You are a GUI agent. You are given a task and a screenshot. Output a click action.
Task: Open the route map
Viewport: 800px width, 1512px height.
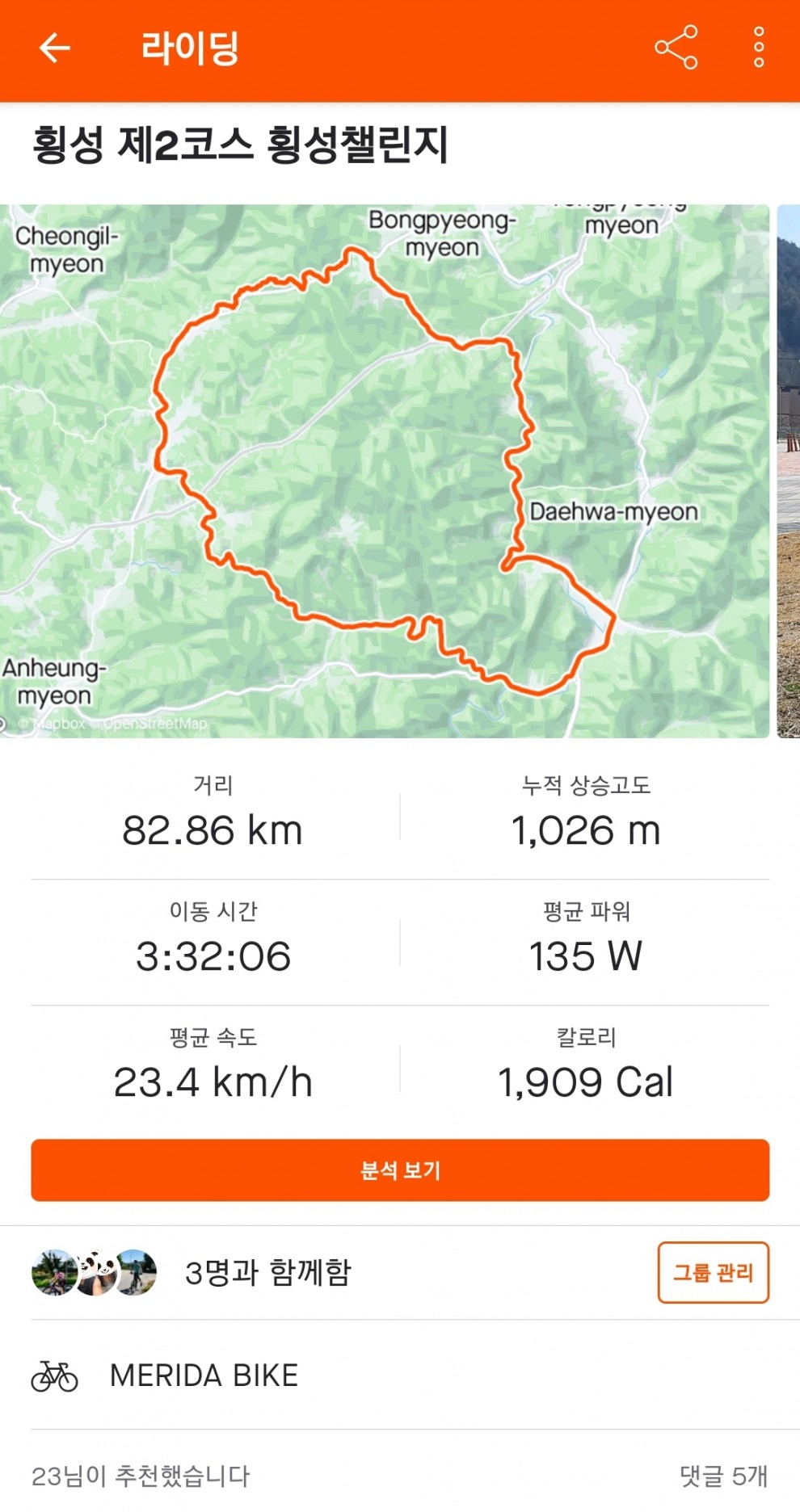point(385,470)
